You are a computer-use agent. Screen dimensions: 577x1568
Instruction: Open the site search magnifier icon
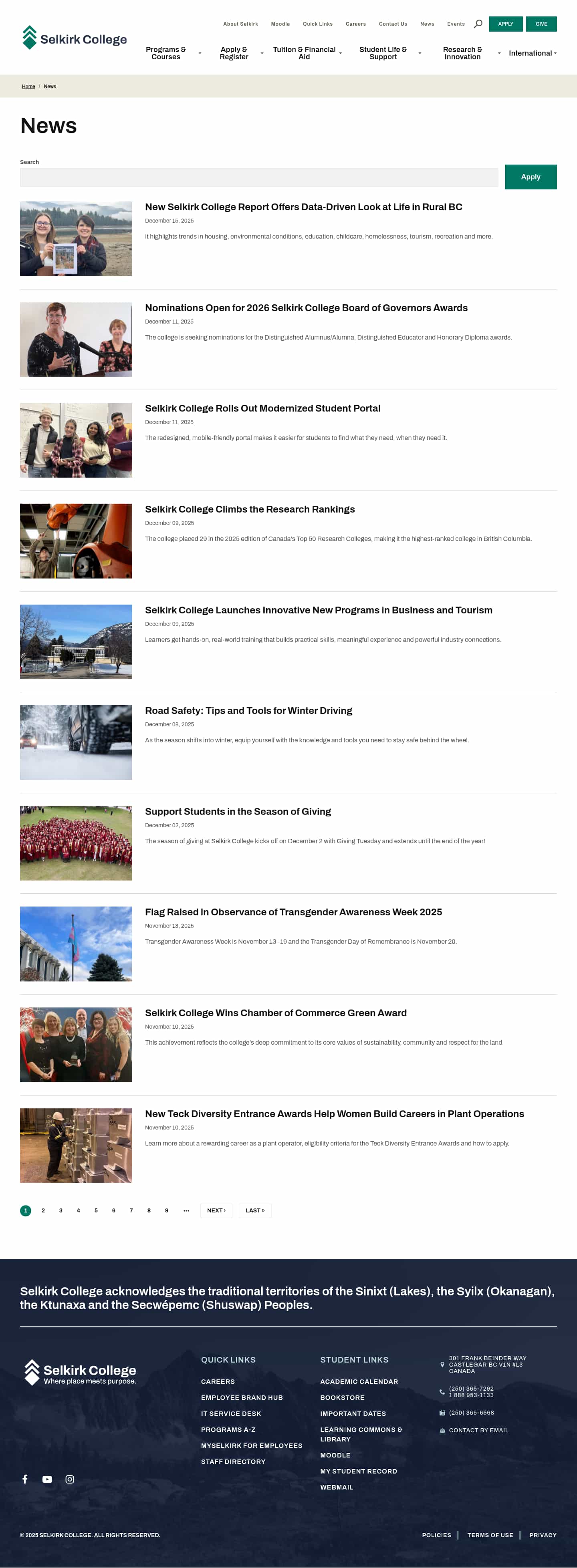point(478,24)
